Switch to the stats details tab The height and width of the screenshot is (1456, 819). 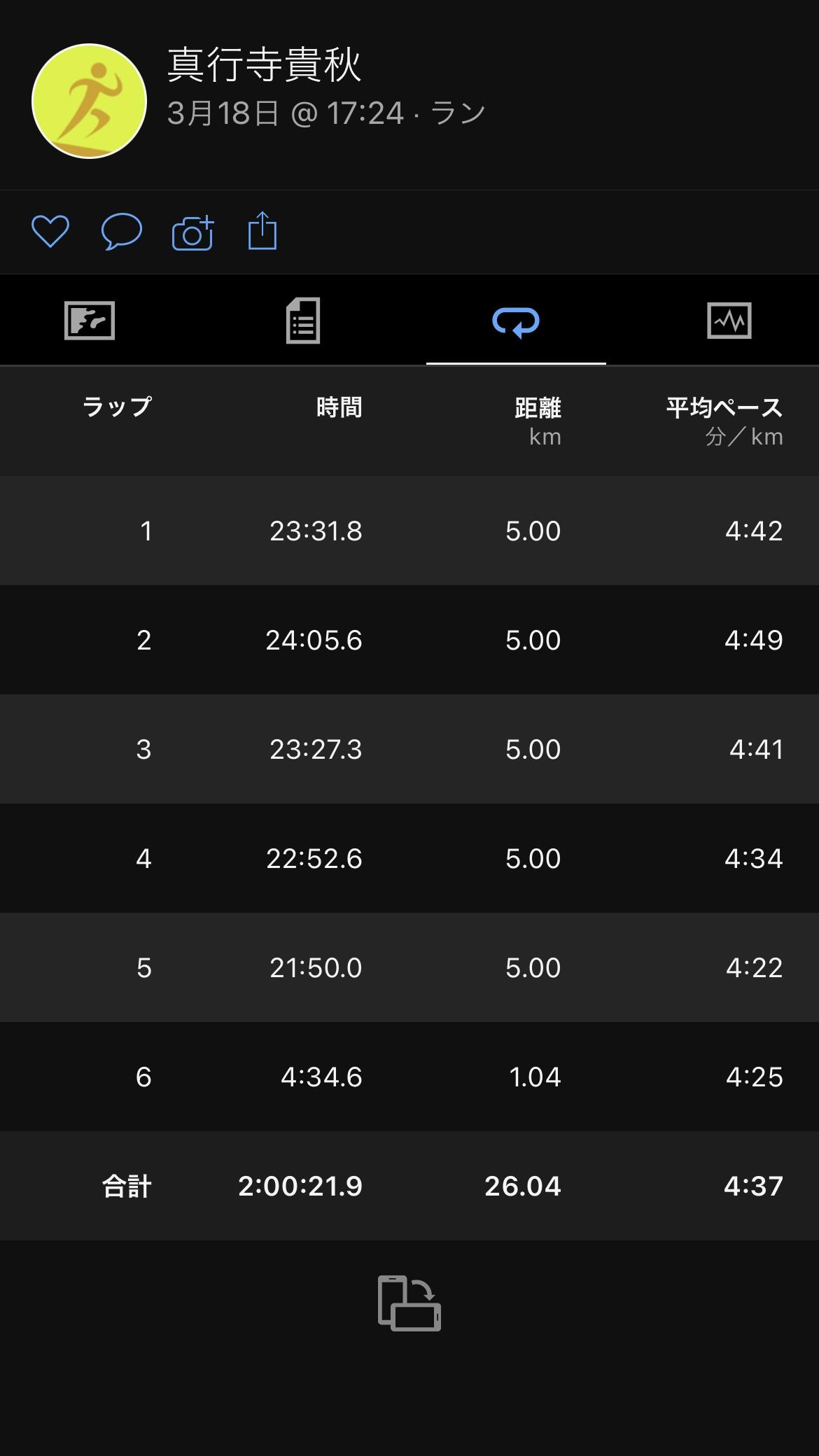coord(303,321)
